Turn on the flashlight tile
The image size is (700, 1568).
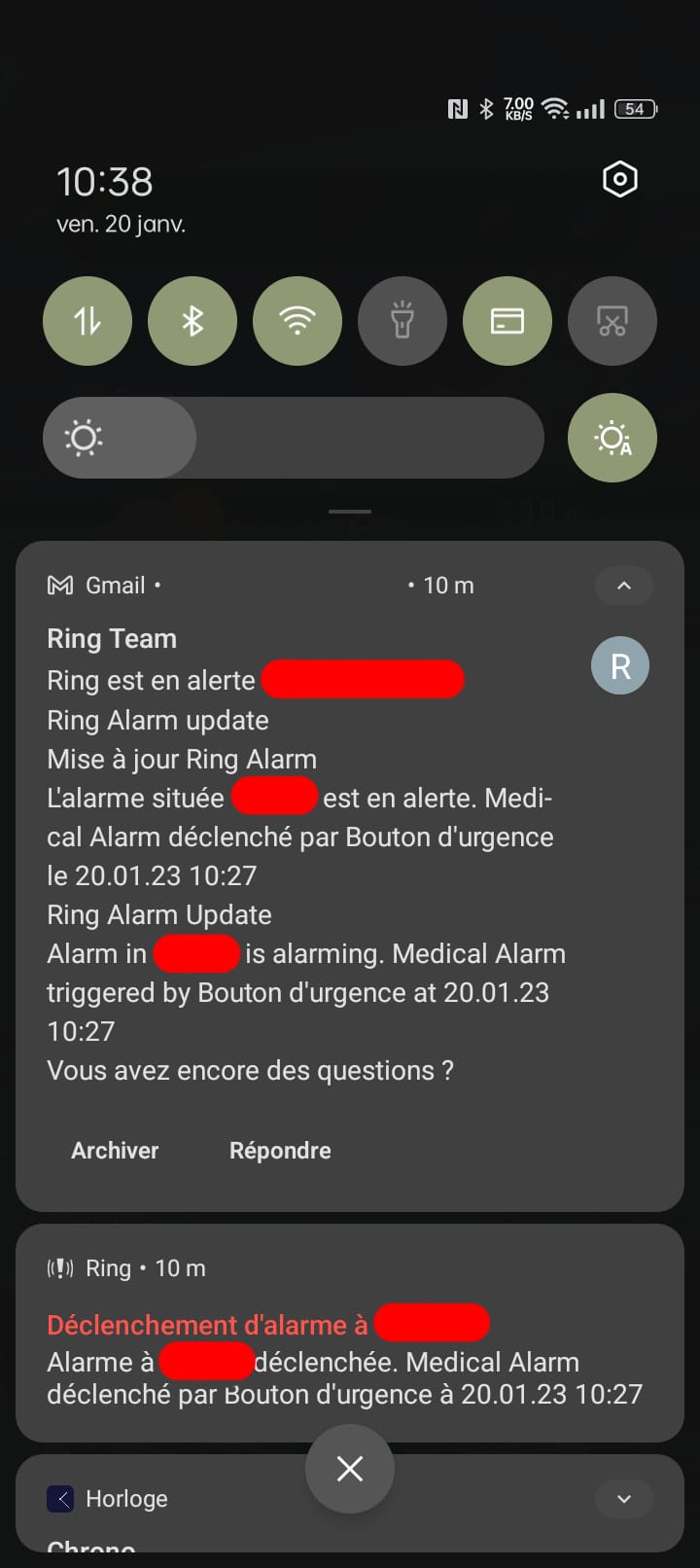point(402,321)
